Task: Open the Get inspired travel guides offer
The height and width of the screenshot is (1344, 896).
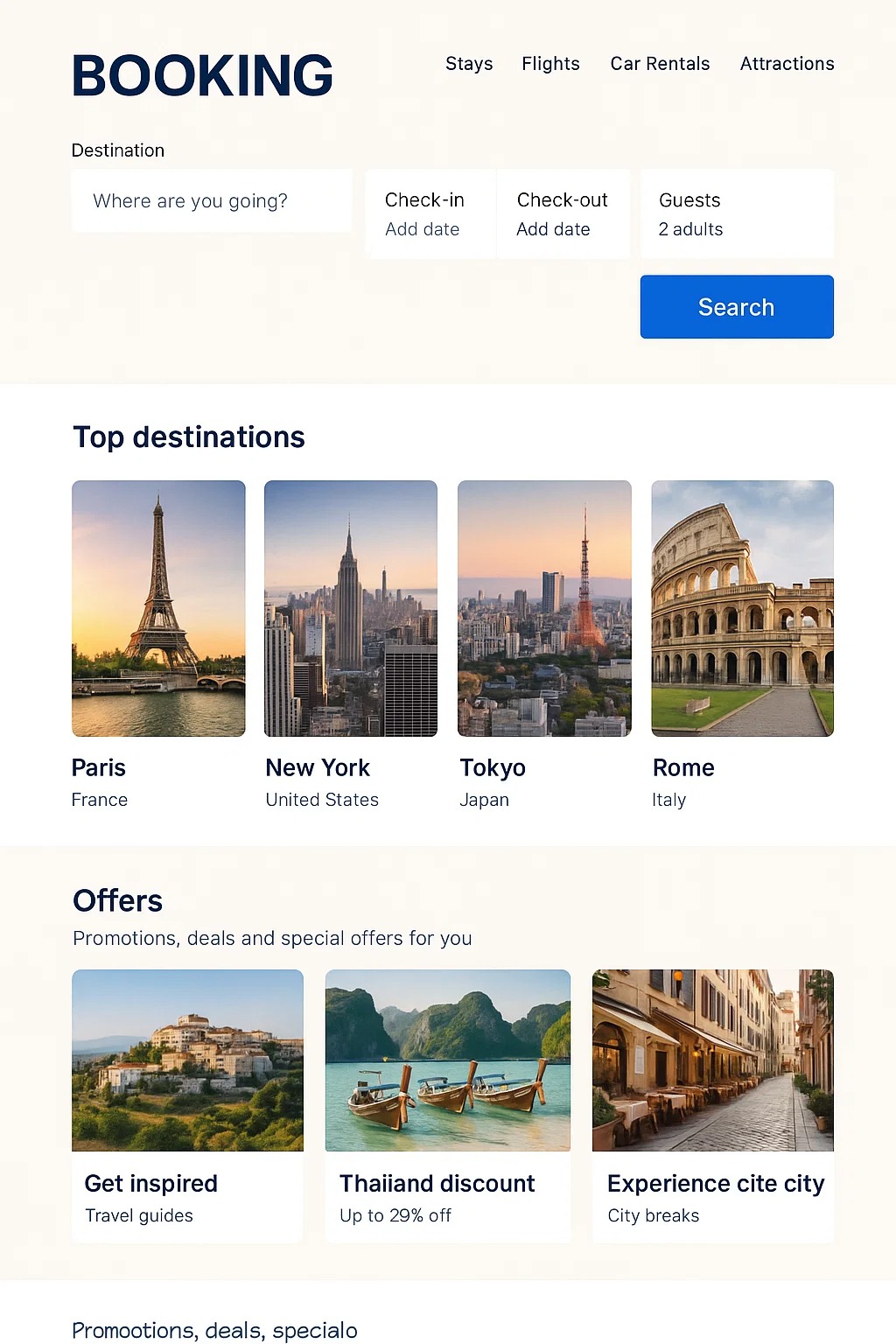Action: pyautogui.click(x=187, y=1104)
